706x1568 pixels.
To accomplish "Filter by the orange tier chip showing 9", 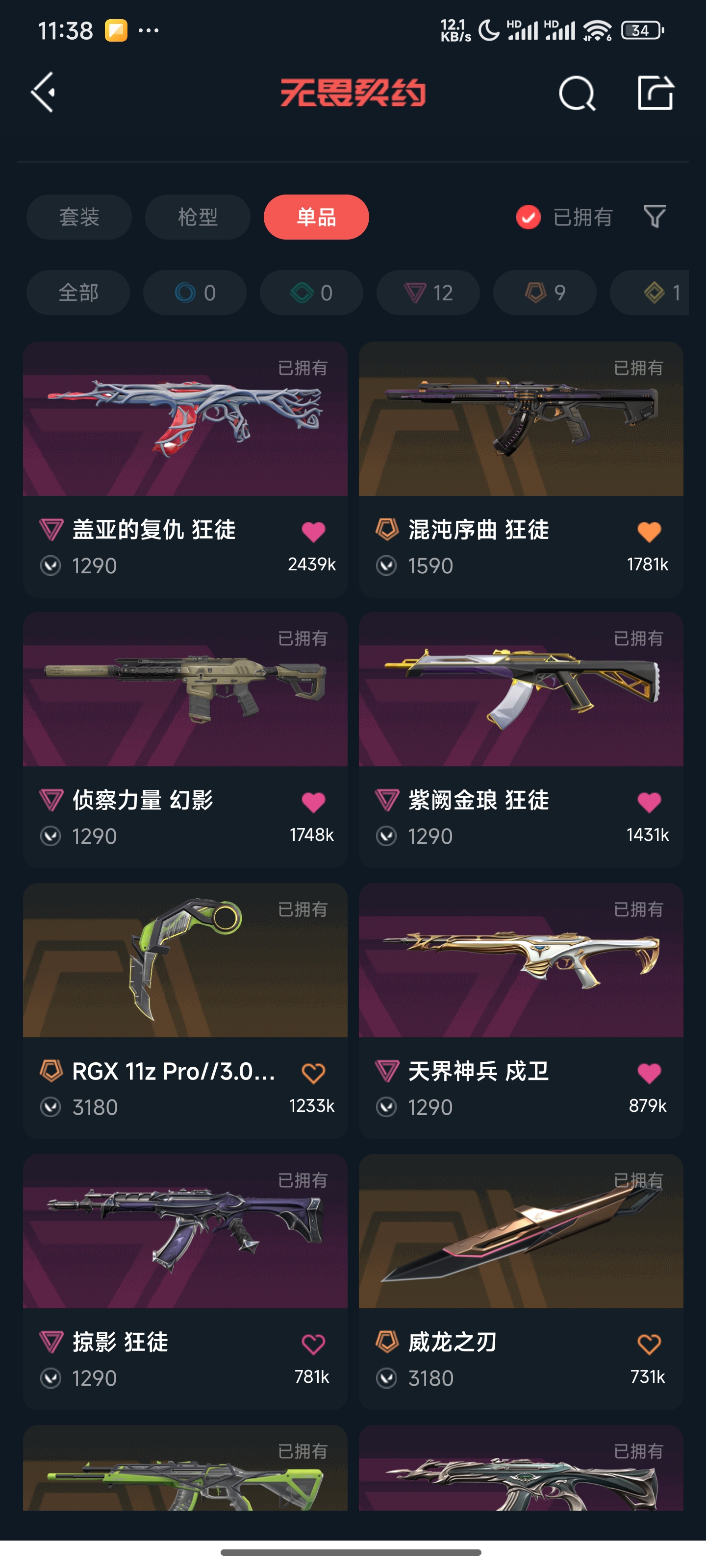I will click(x=545, y=293).
